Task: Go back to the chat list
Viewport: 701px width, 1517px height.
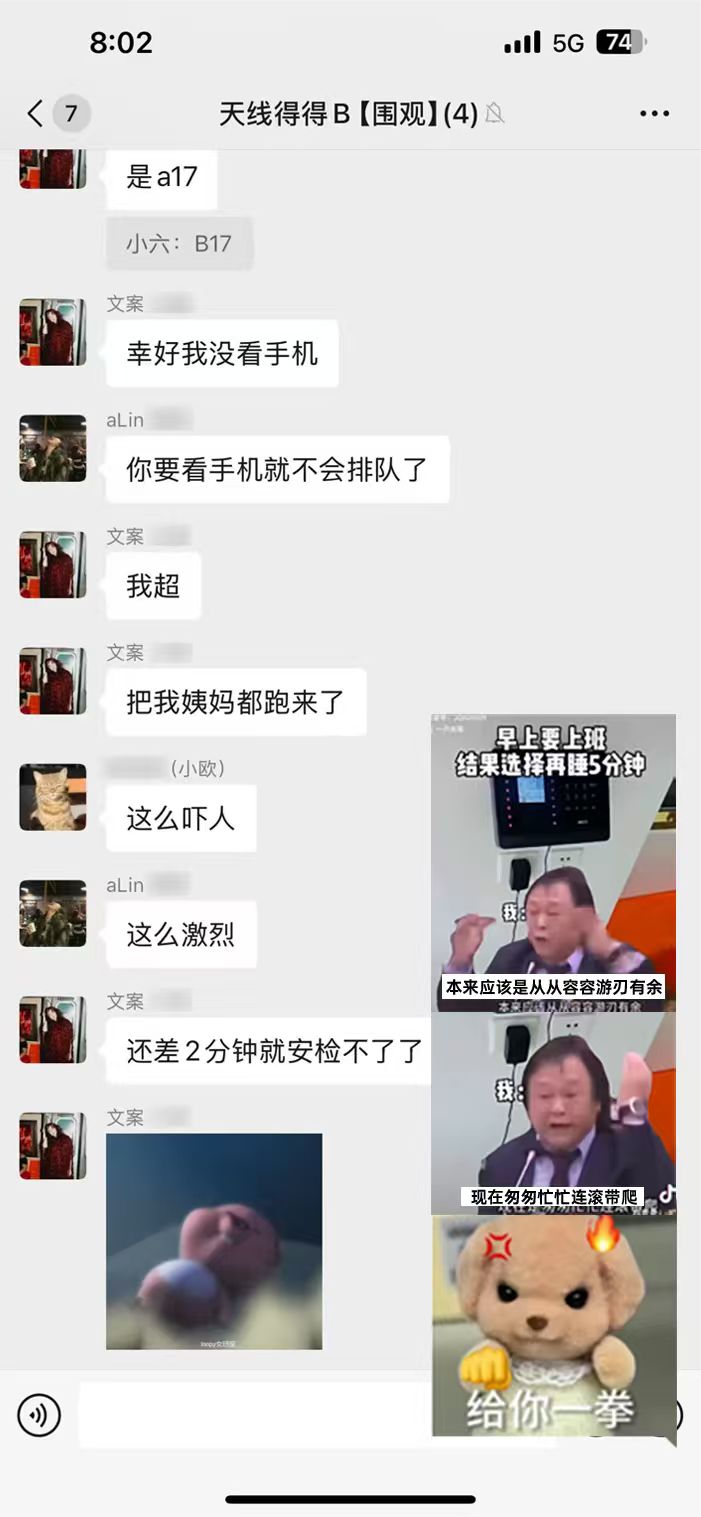Action: [37, 114]
